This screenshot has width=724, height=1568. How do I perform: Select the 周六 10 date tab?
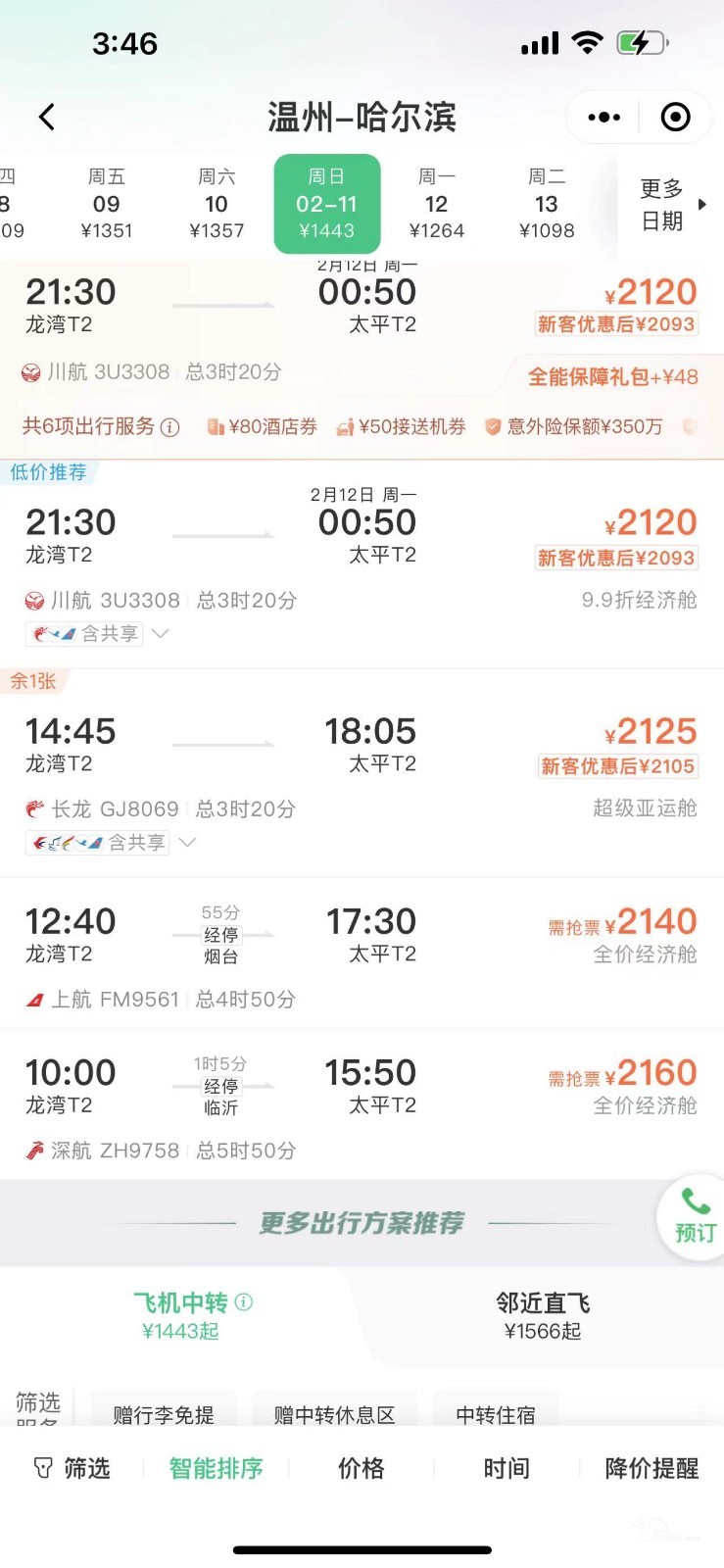(217, 204)
